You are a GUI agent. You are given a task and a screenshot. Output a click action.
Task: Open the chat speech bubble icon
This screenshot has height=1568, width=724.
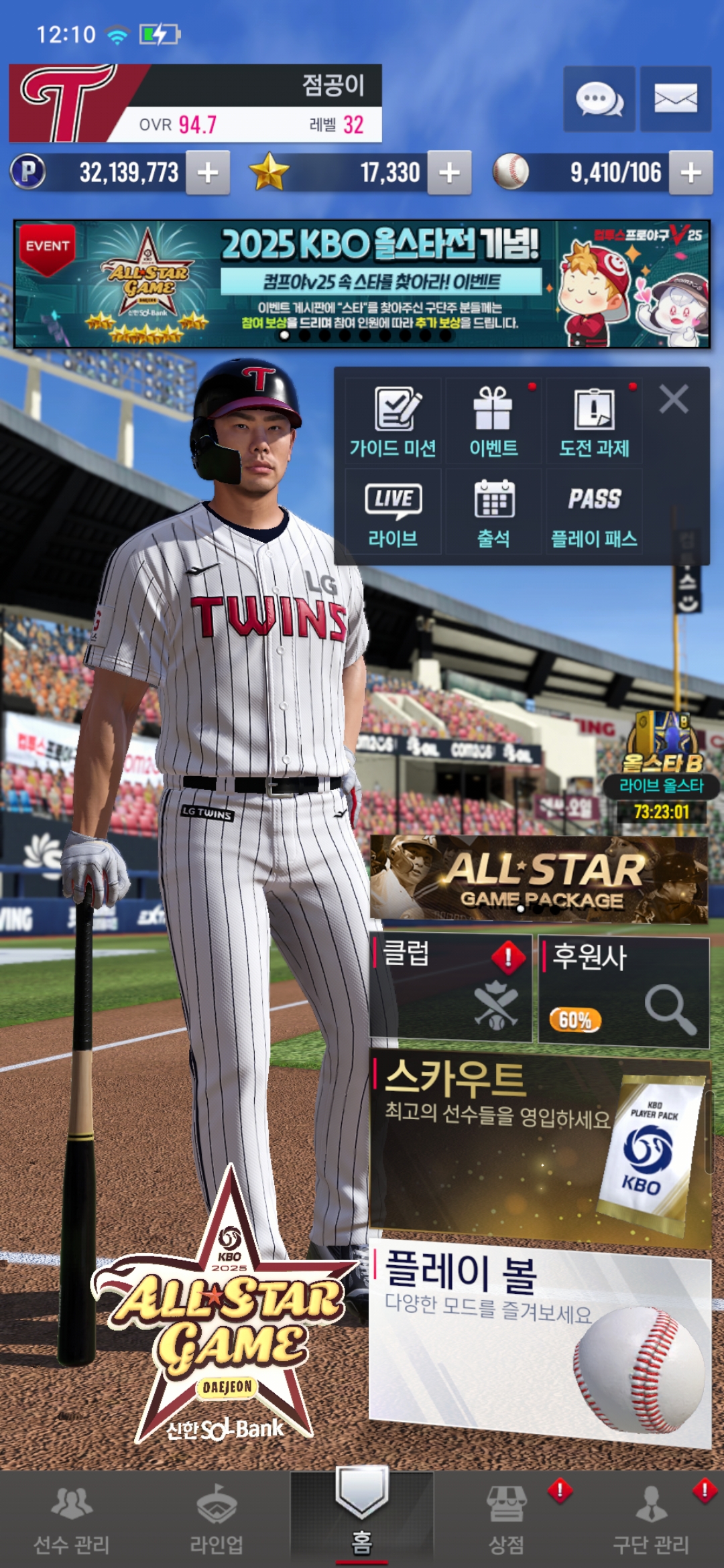point(599,99)
